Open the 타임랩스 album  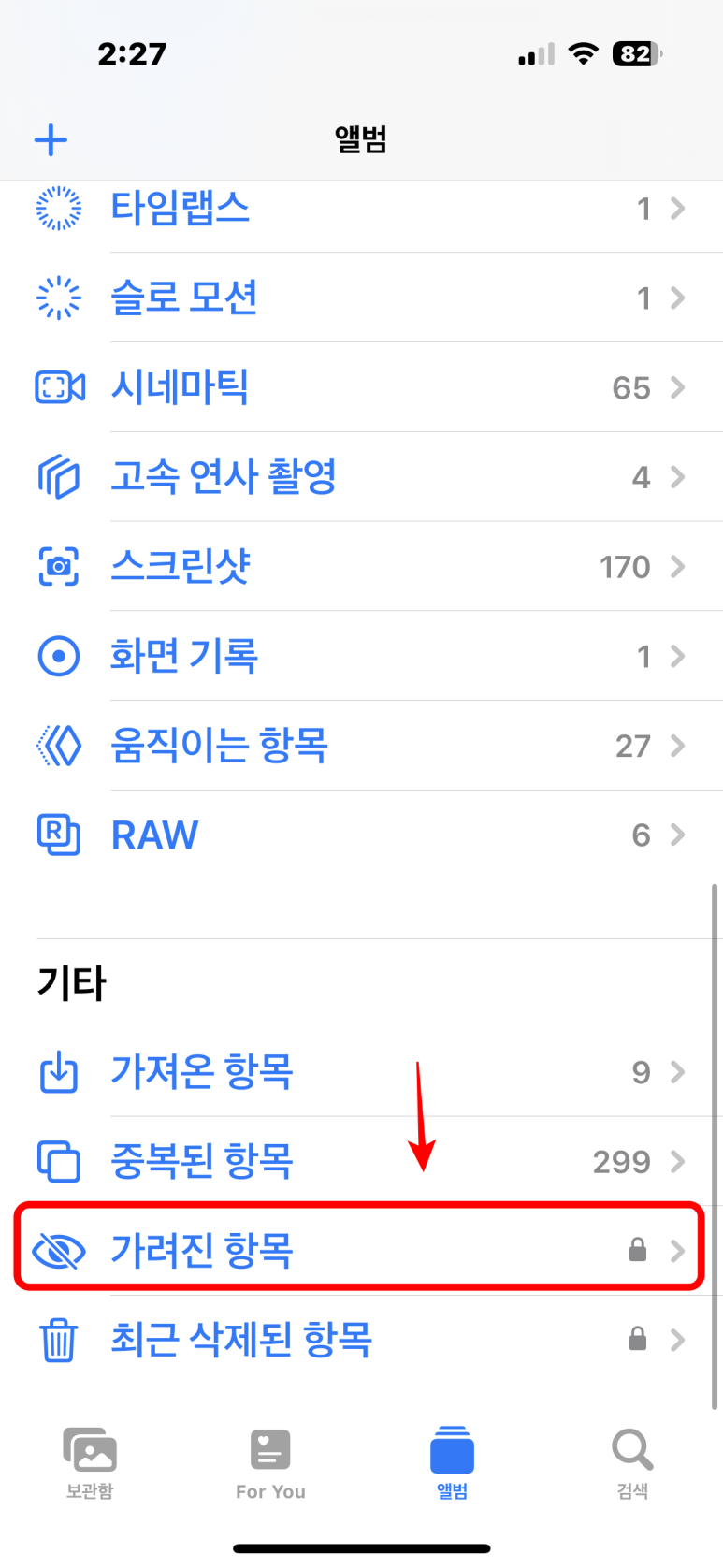pyautogui.click(x=361, y=208)
